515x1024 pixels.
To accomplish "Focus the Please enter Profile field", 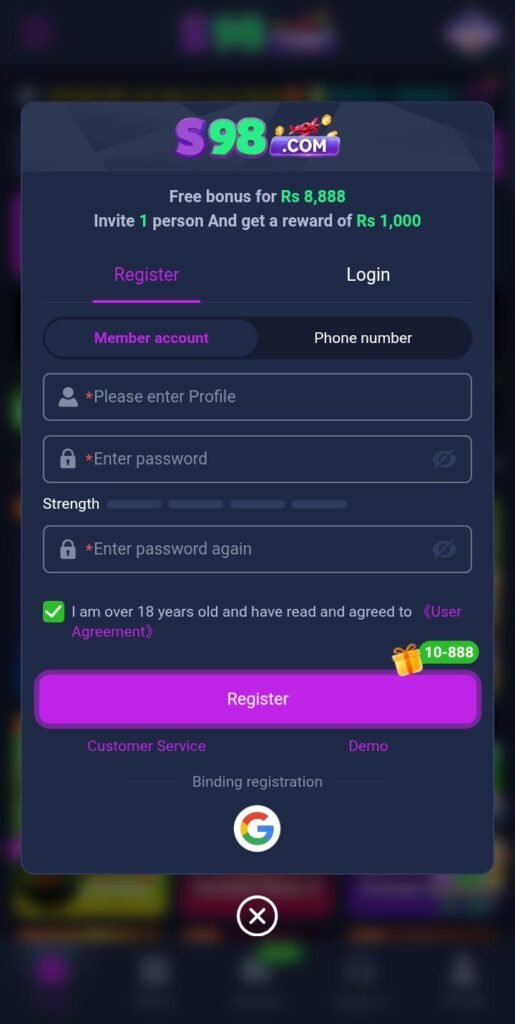I will [x=257, y=396].
